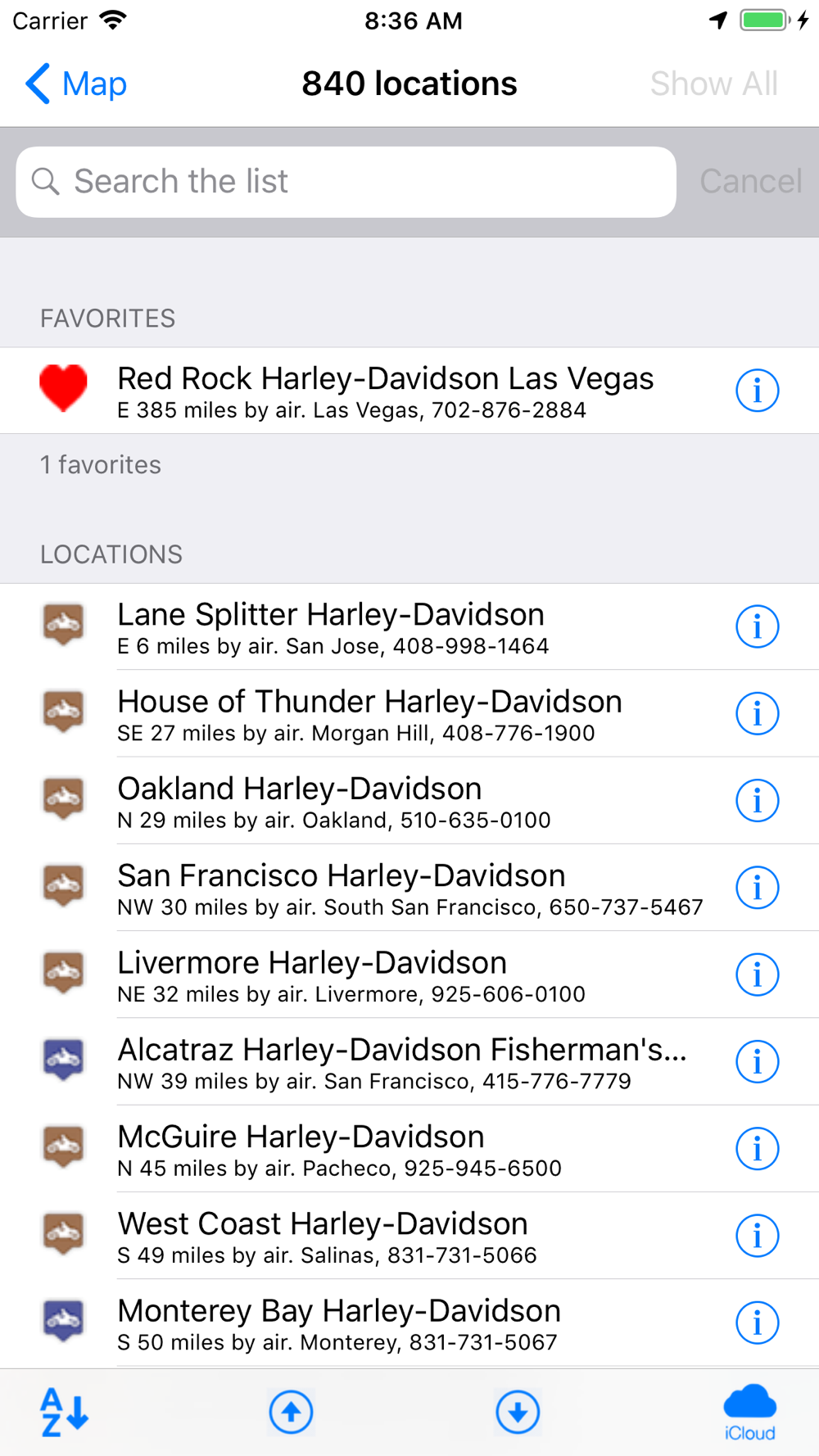The width and height of the screenshot is (819, 1456).
Task: Open info button for San Francisco Harley-Davidson
Action: pos(757,888)
